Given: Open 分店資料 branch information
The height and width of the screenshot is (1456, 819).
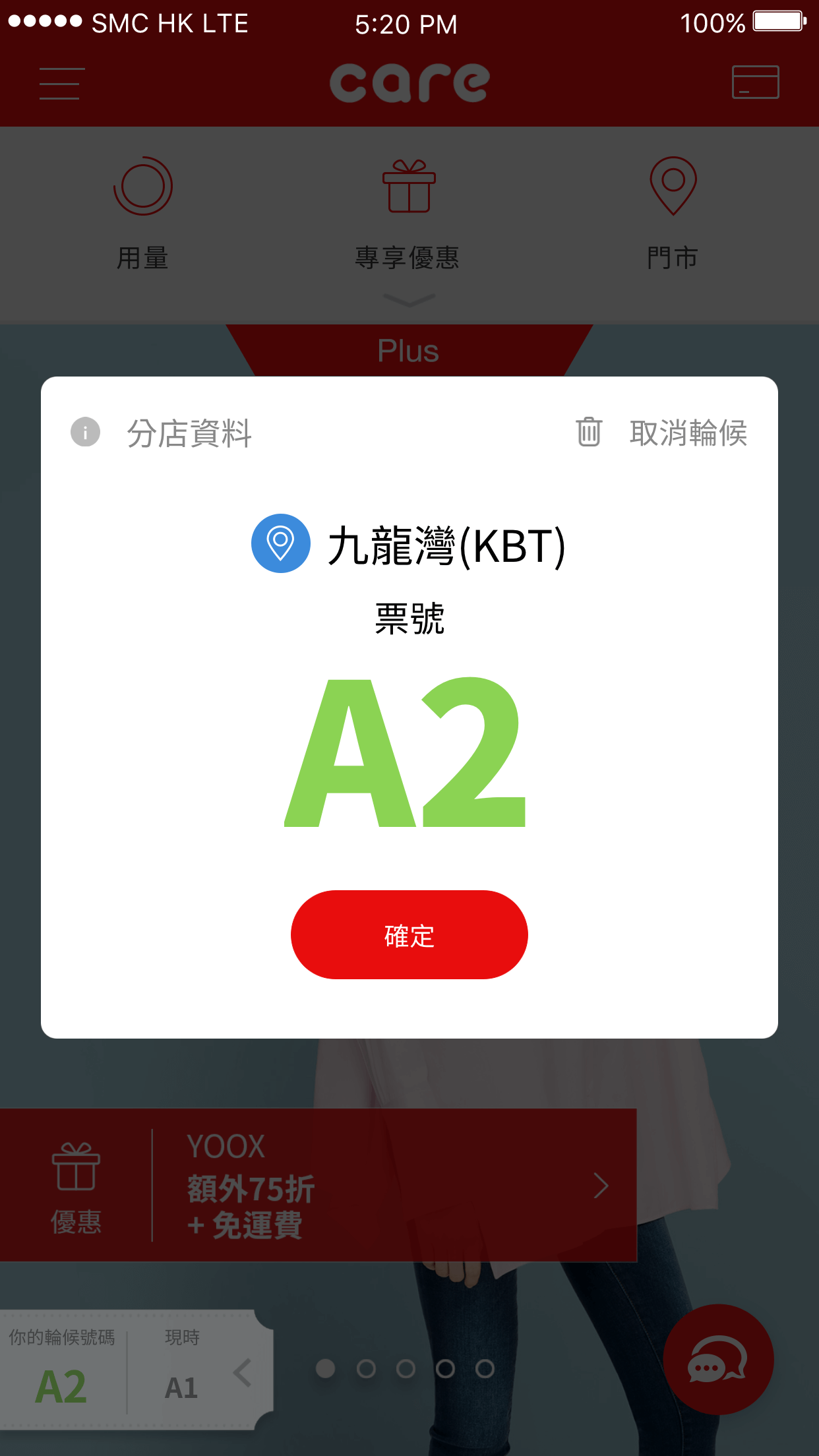Looking at the screenshot, I should pyautogui.click(x=162, y=433).
